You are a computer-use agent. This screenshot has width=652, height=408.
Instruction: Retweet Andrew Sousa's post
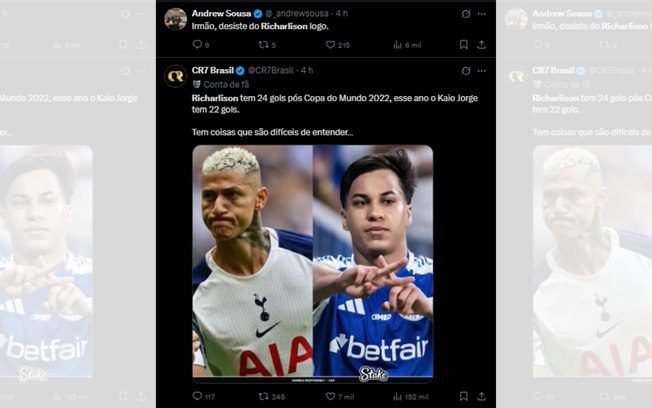[264, 45]
